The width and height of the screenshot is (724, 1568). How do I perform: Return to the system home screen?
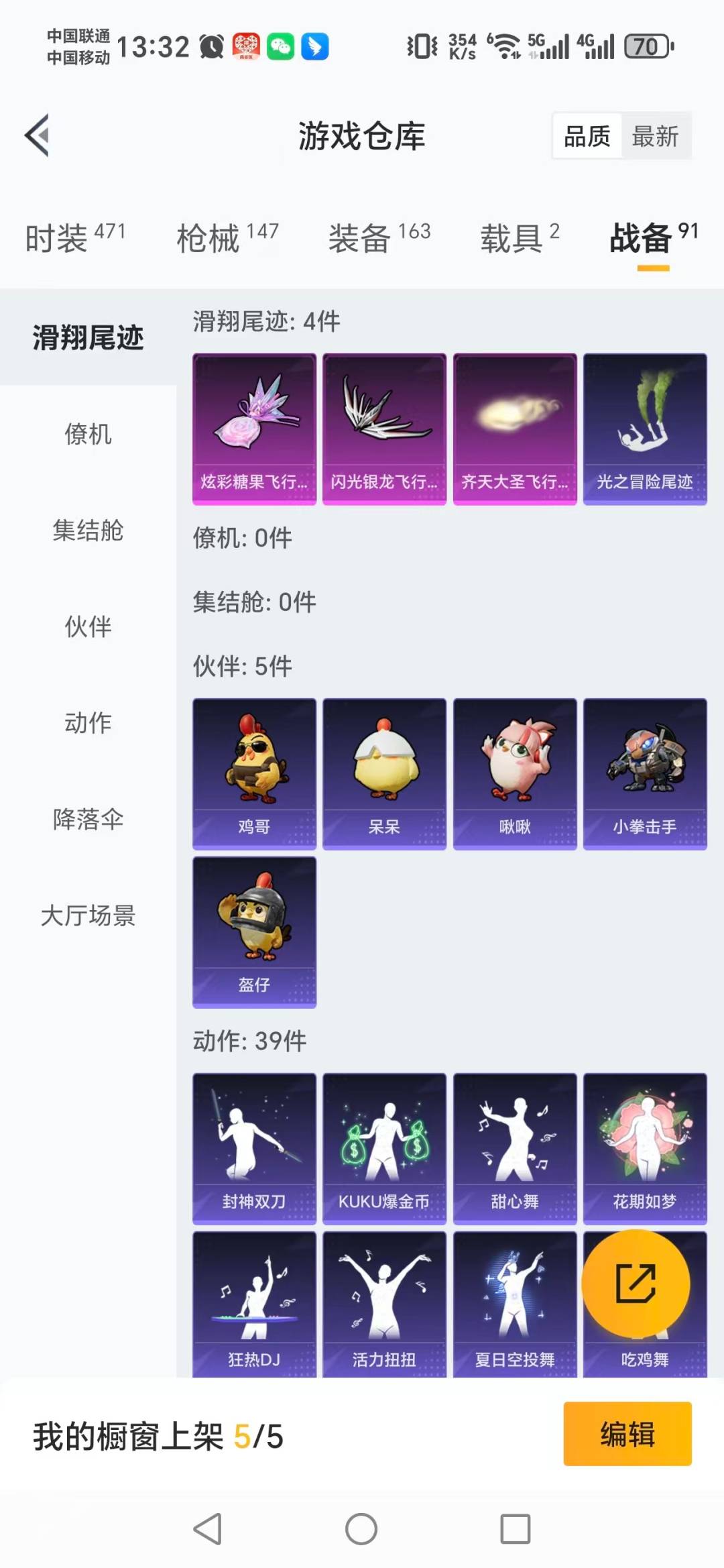coord(361,1529)
